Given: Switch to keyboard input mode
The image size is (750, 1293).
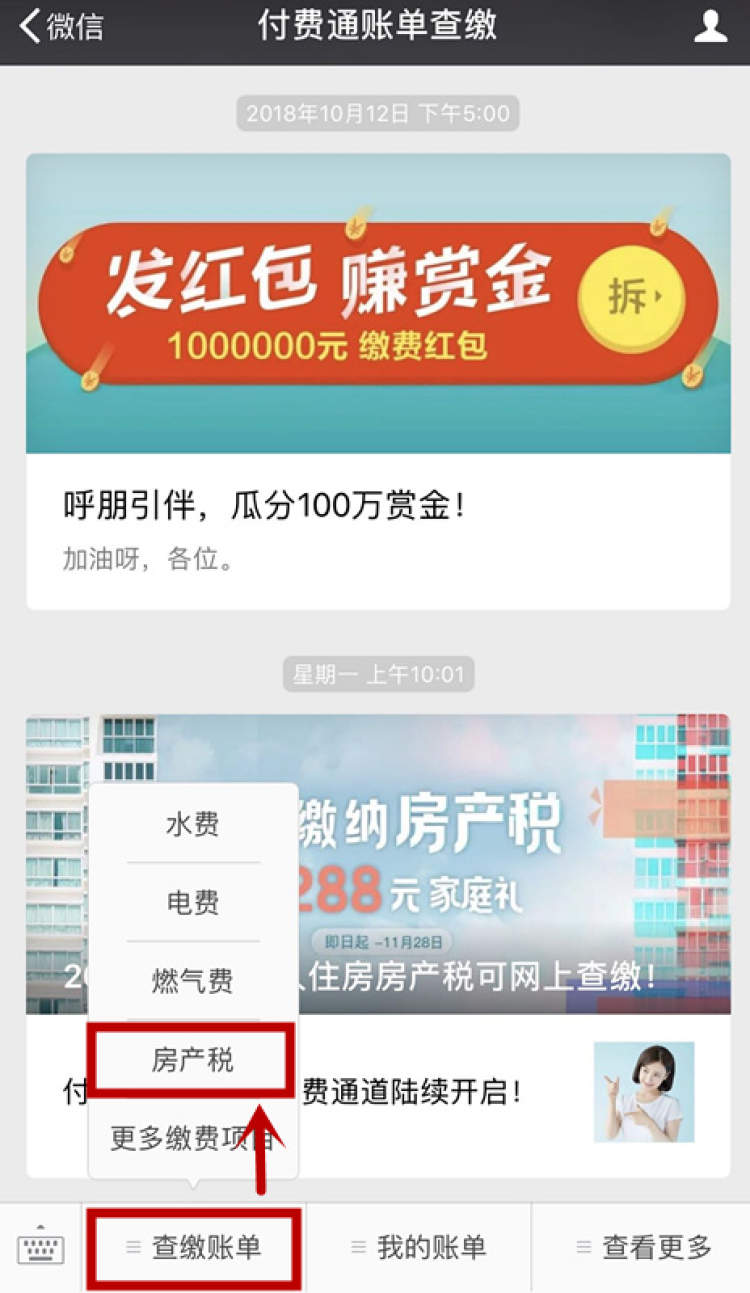Looking at the screenshot, I should click(41, 1247).
